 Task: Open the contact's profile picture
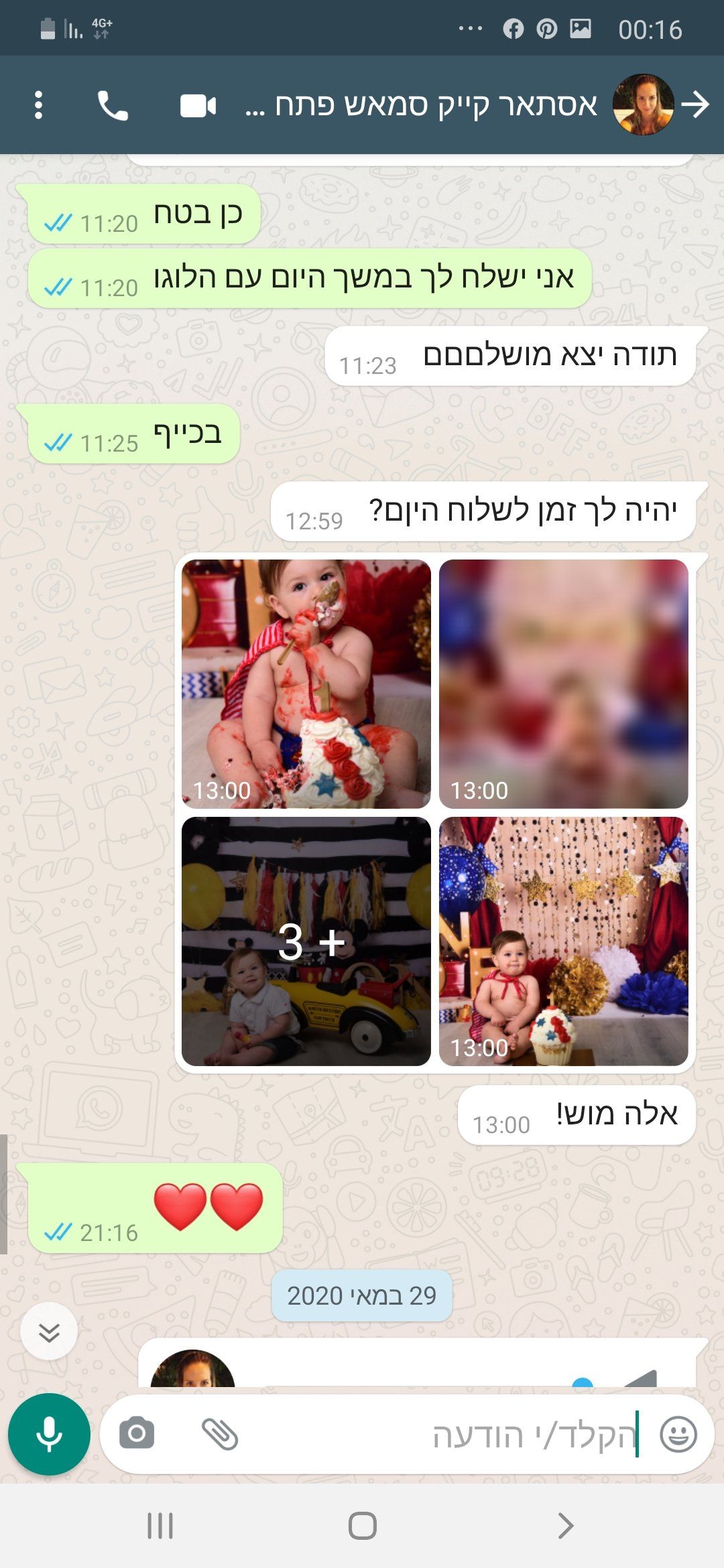[642, 105]
